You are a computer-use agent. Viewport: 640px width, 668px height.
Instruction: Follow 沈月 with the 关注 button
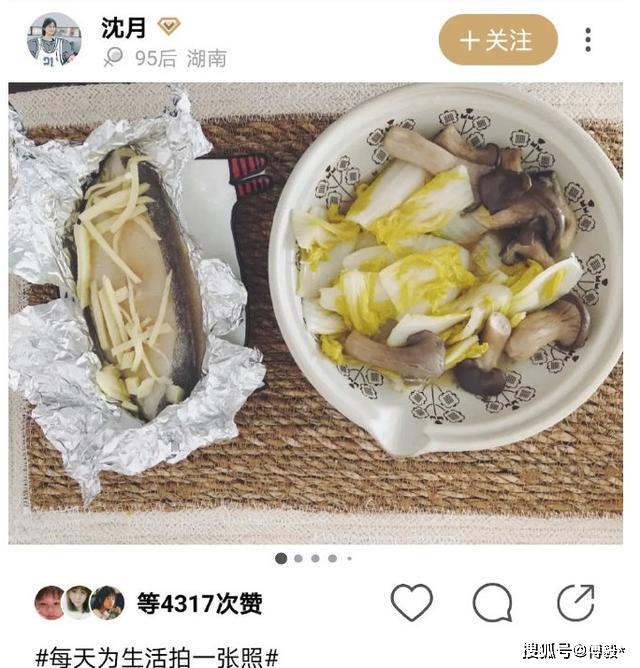[x=497, y=40]
